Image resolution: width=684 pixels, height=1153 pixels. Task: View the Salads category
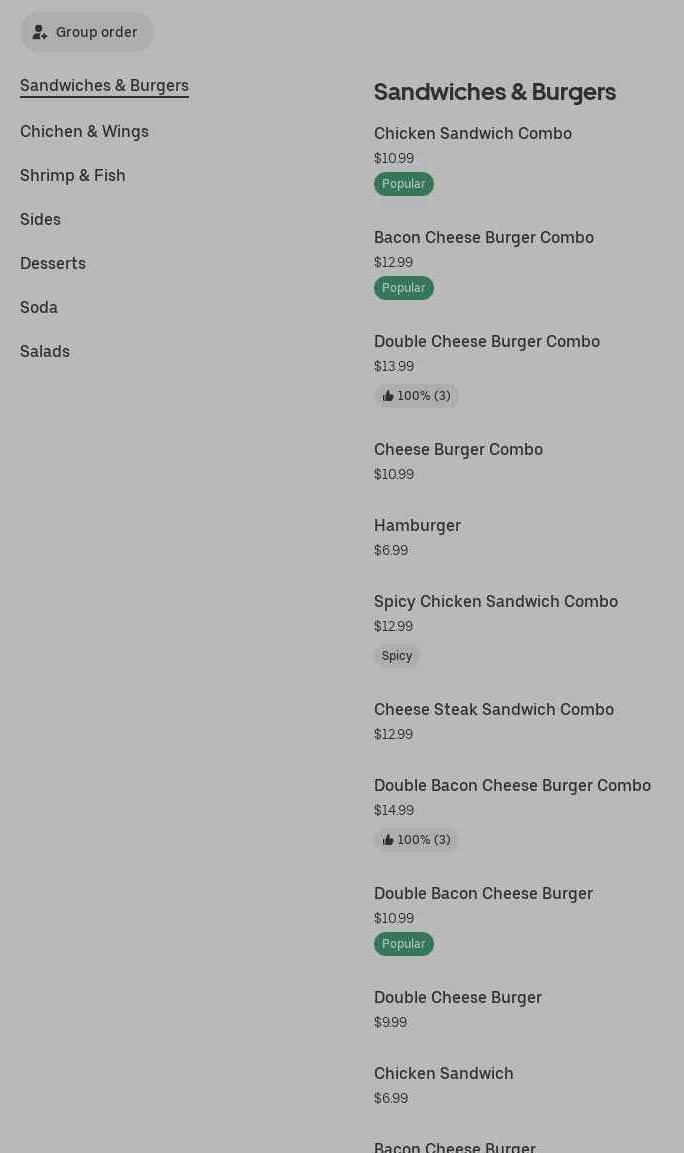pos(45,351)
